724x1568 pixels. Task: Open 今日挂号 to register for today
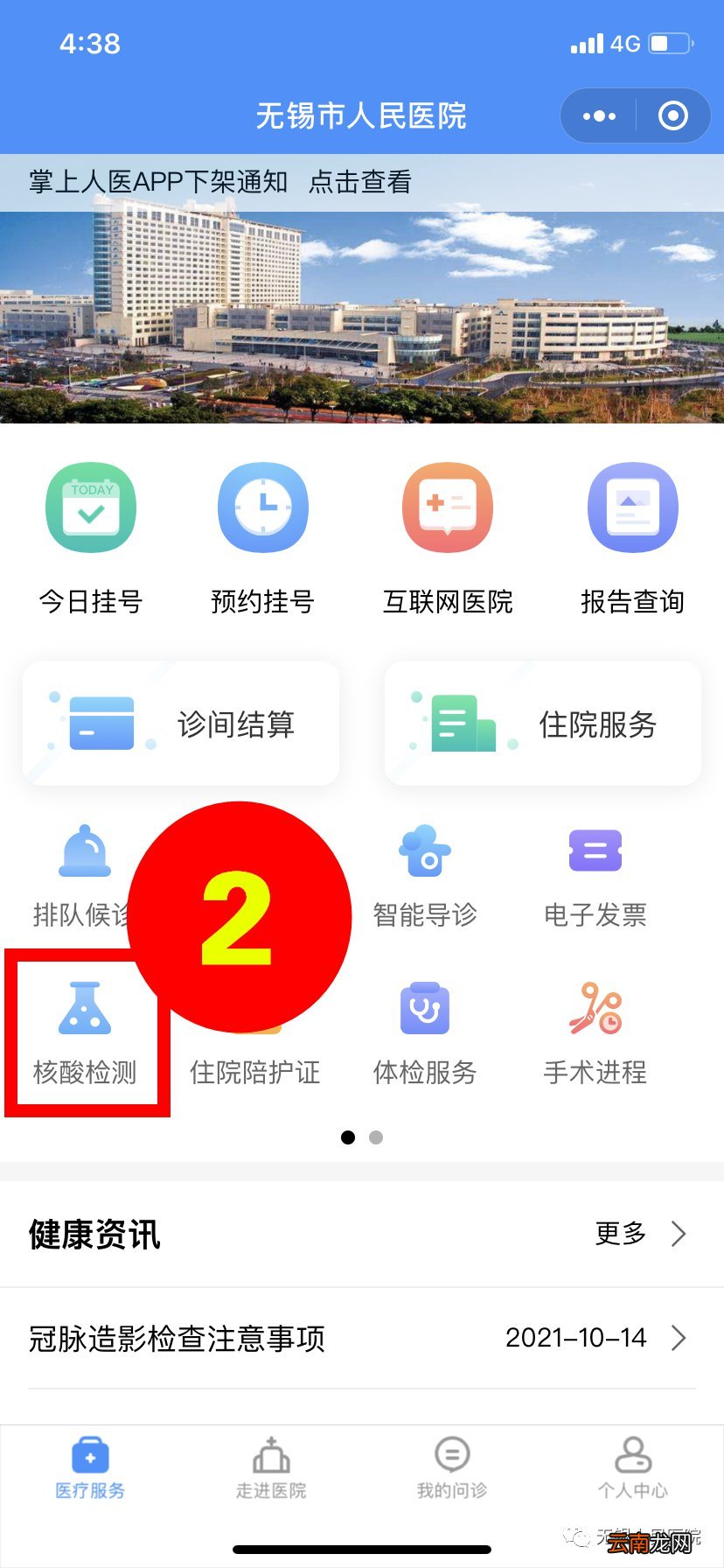point(90,534)
